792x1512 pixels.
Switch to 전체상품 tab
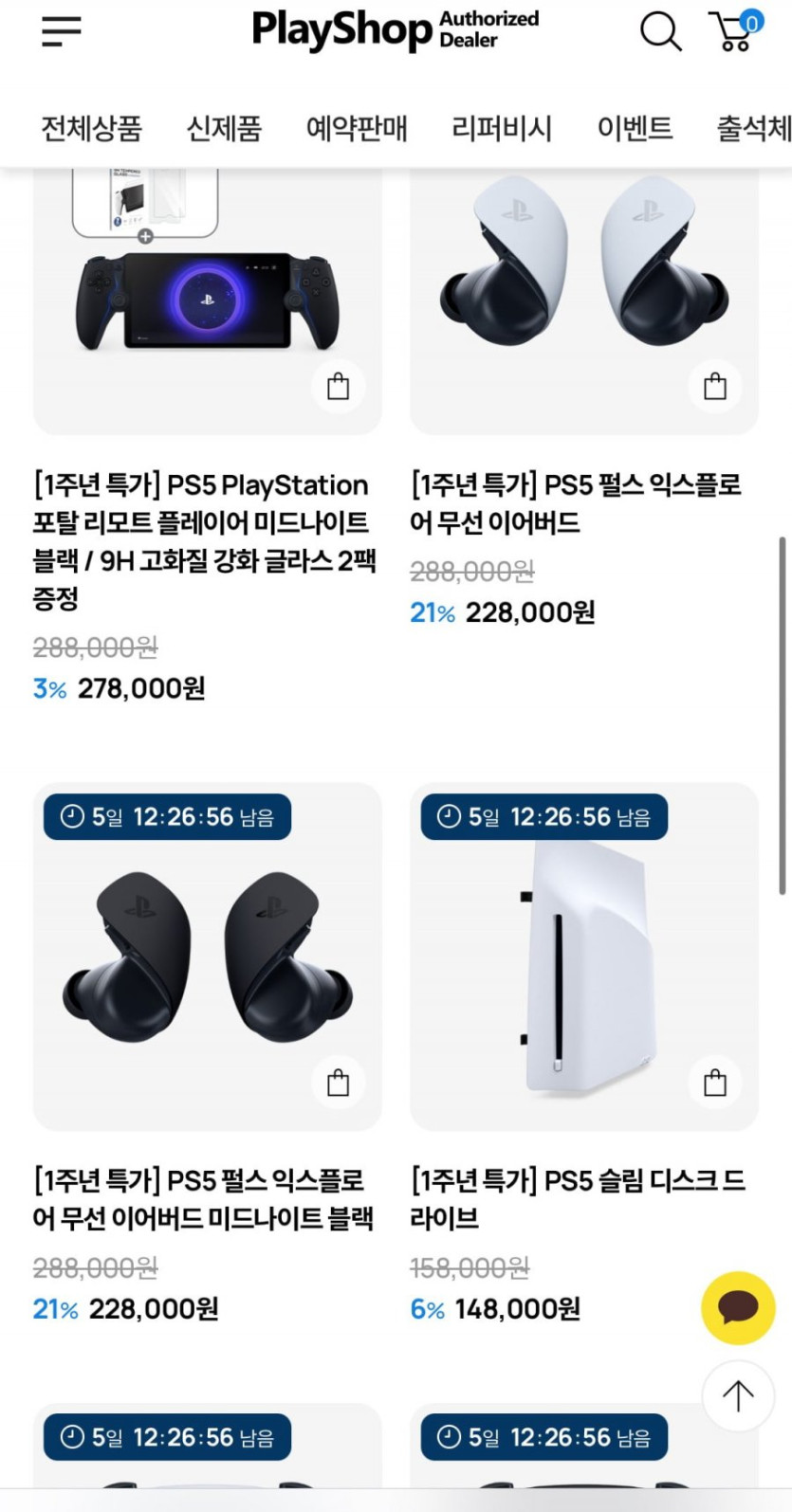[x=91, y=128]
